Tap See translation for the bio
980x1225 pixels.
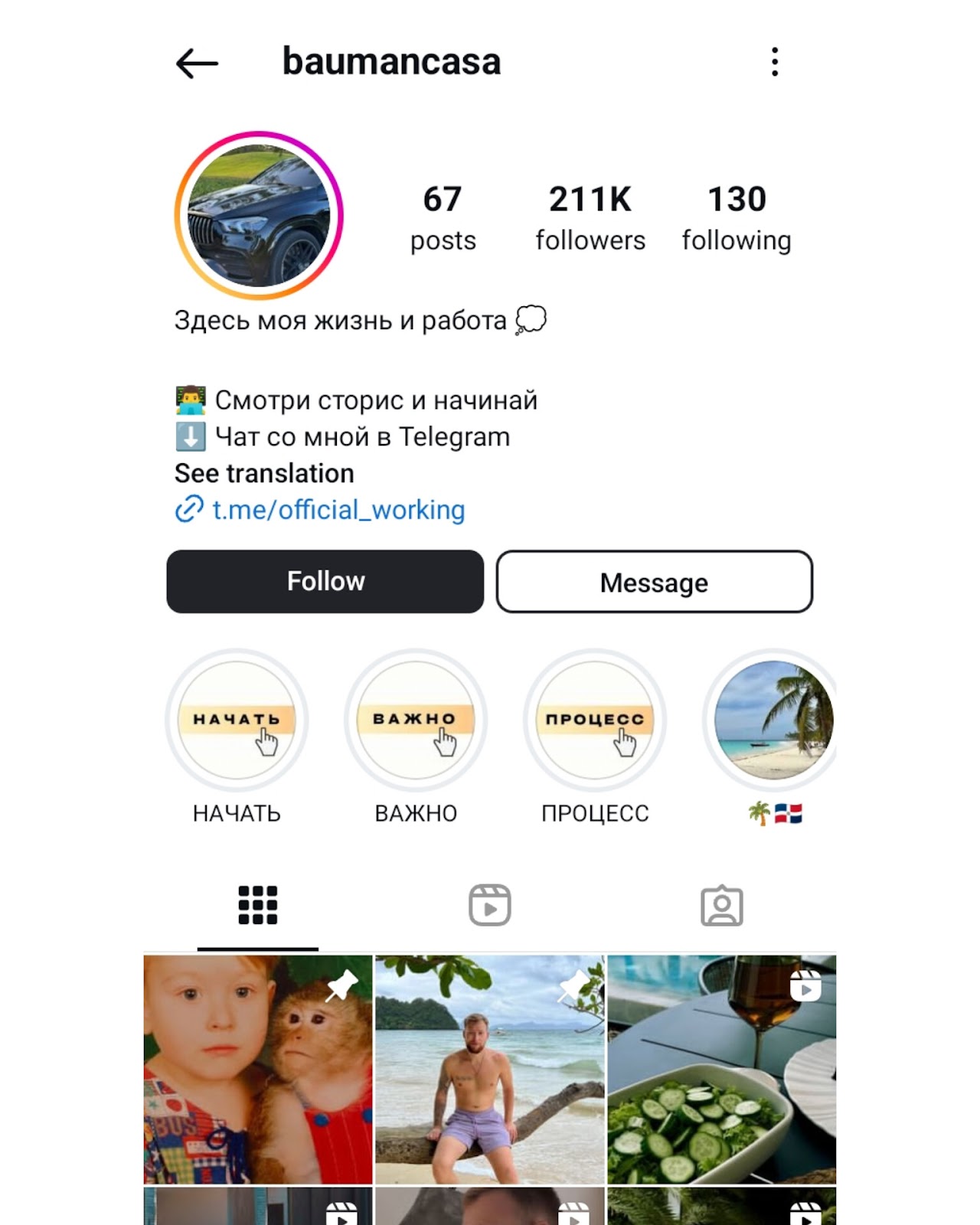(264, 473)
